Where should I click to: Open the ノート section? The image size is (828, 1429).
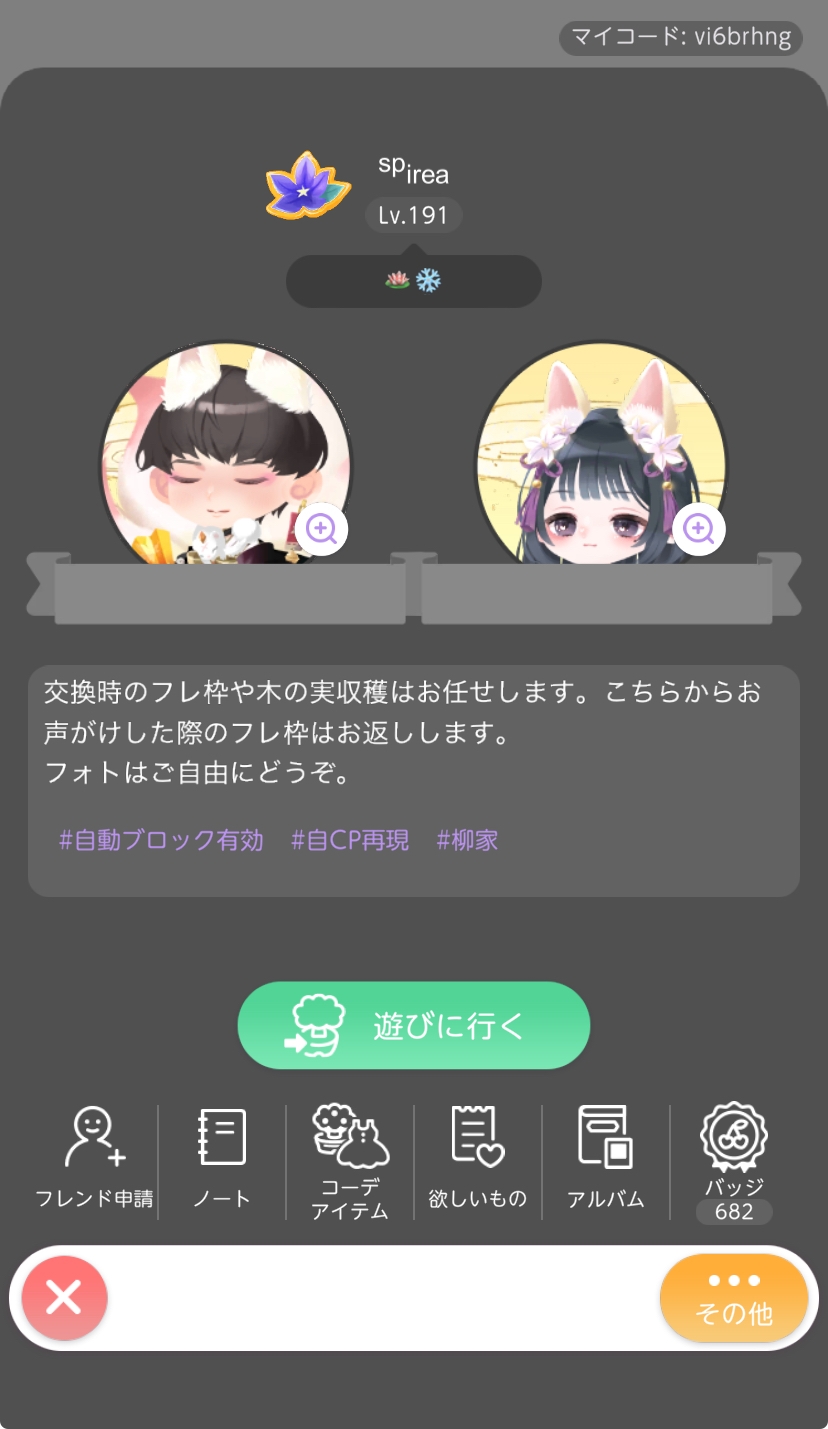click(x=222, y=1160)
